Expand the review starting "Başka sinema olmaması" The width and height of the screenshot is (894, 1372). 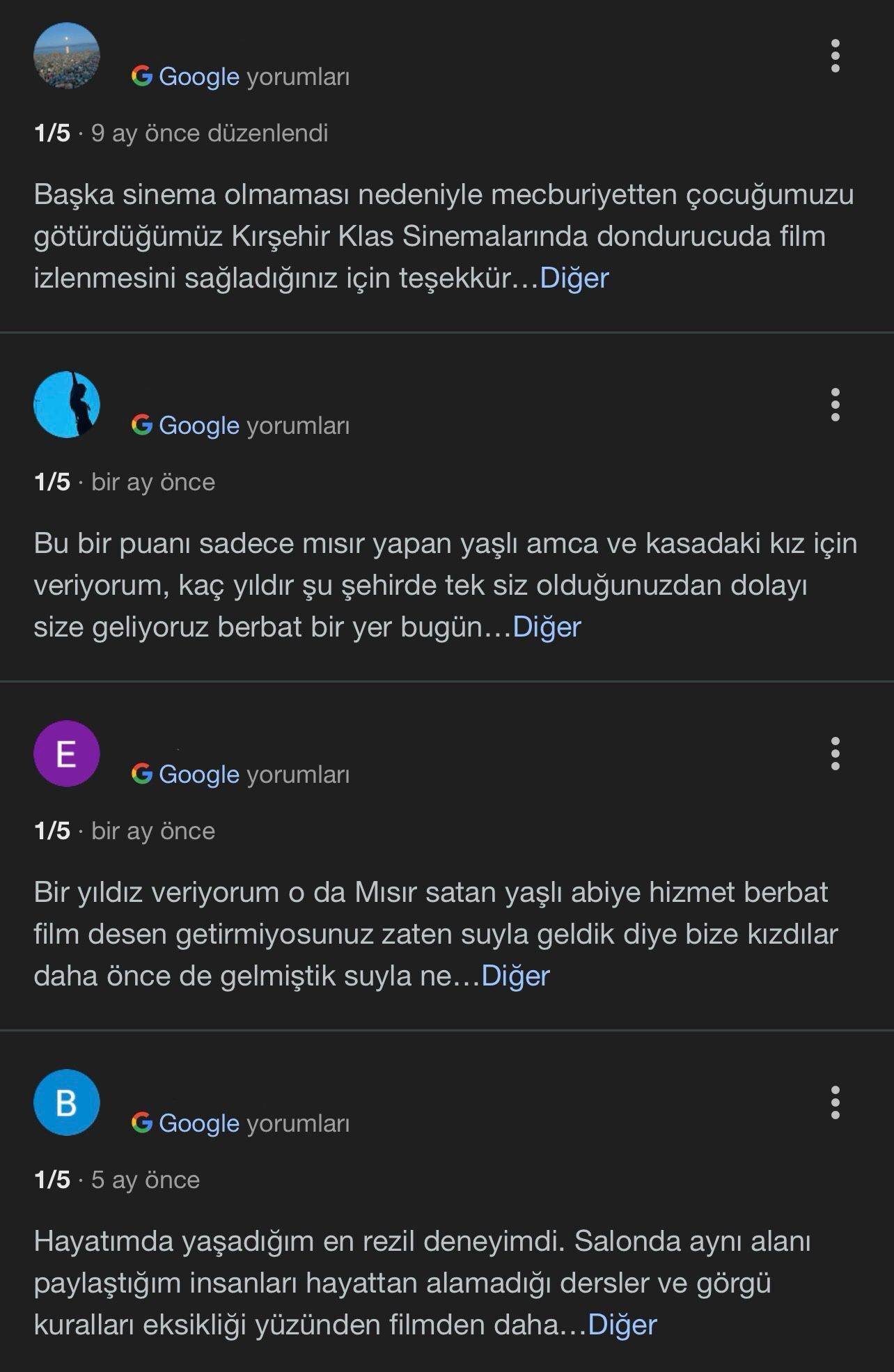(x=574, y=278)
